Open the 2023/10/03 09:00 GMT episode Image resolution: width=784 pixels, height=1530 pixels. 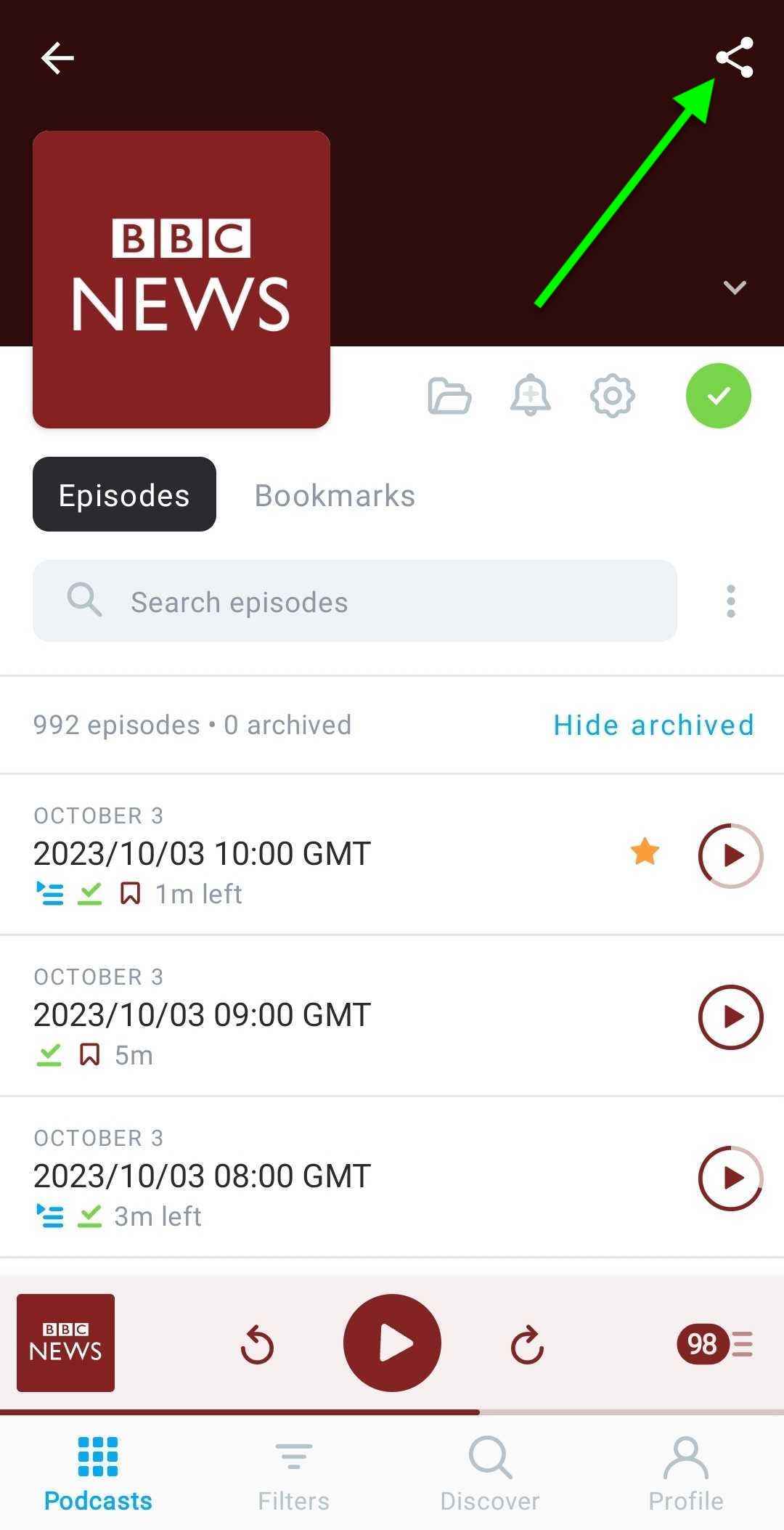tap(203, 1015)
